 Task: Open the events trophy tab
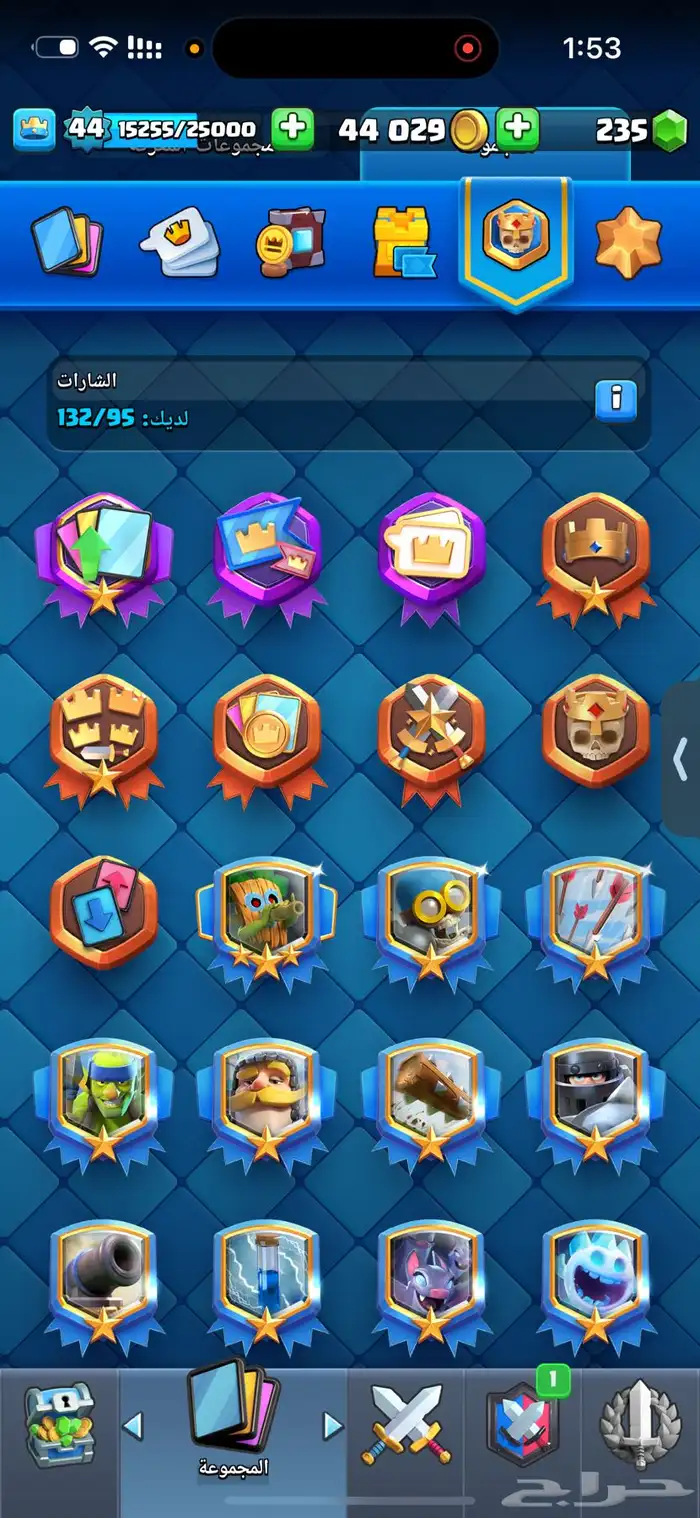pyautogui.click(x=640, y=1423)
